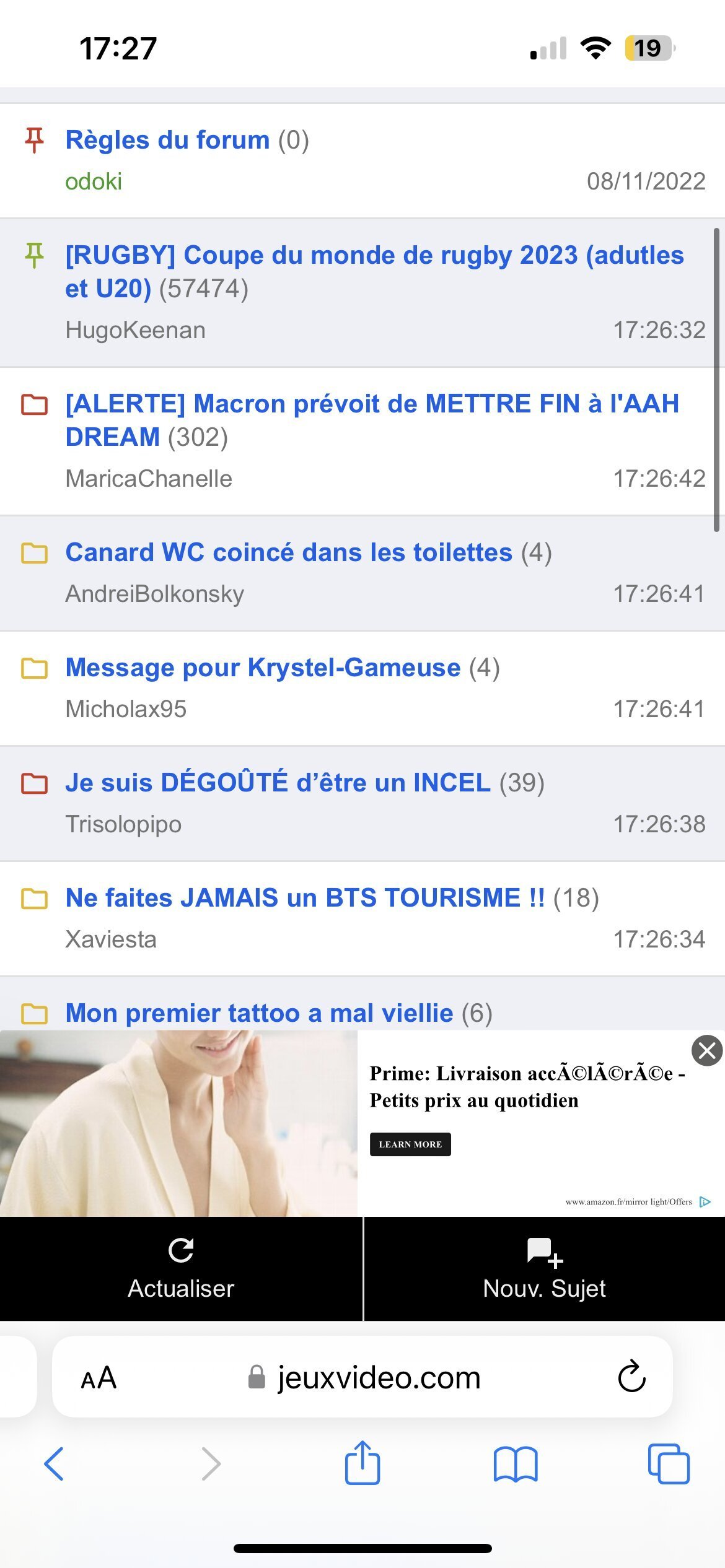The image size is (725, 1568).
Task: View odoki's profile link
Action: (x=94, y=181)
